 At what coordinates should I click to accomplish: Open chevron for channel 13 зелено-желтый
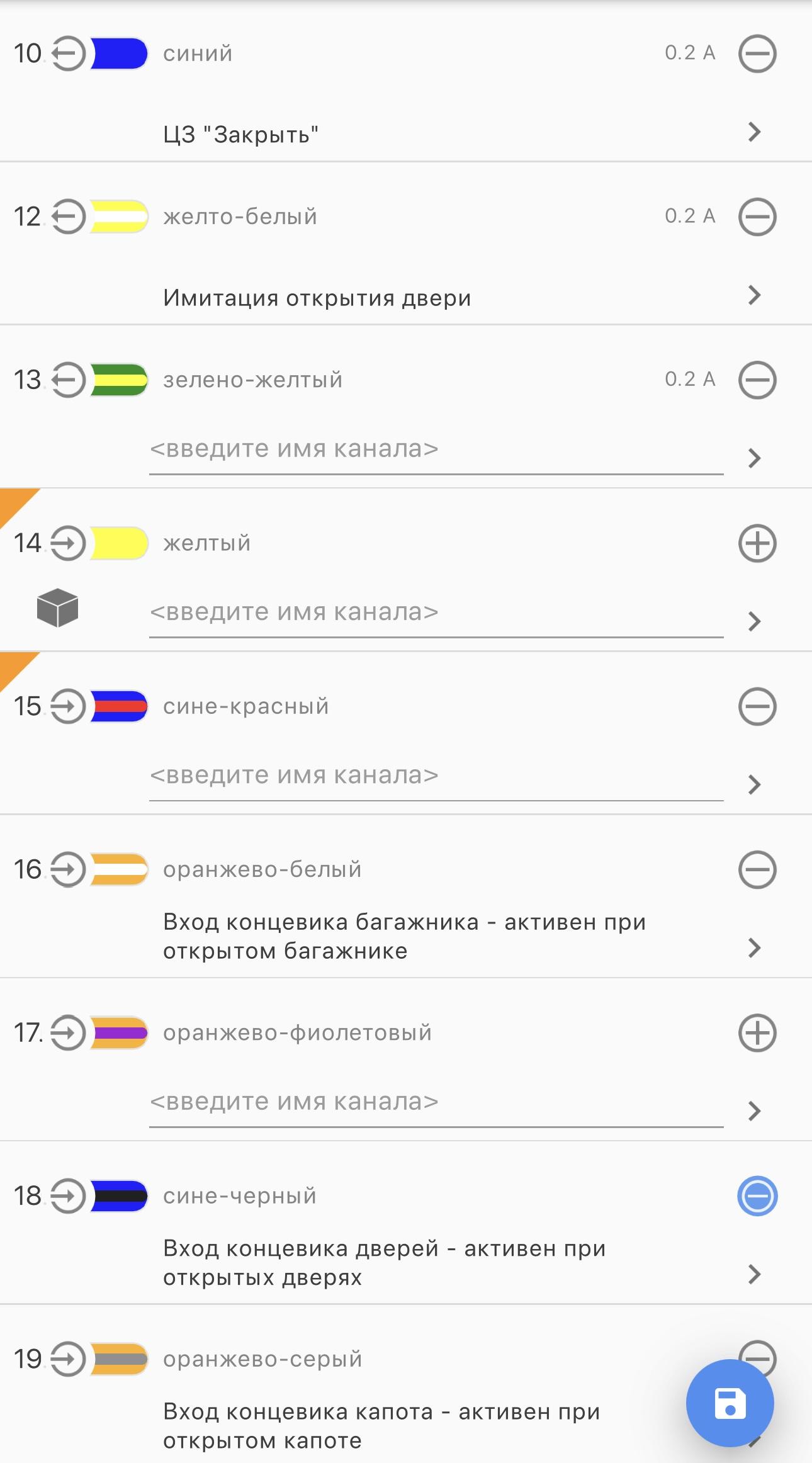tap(754, 458)
